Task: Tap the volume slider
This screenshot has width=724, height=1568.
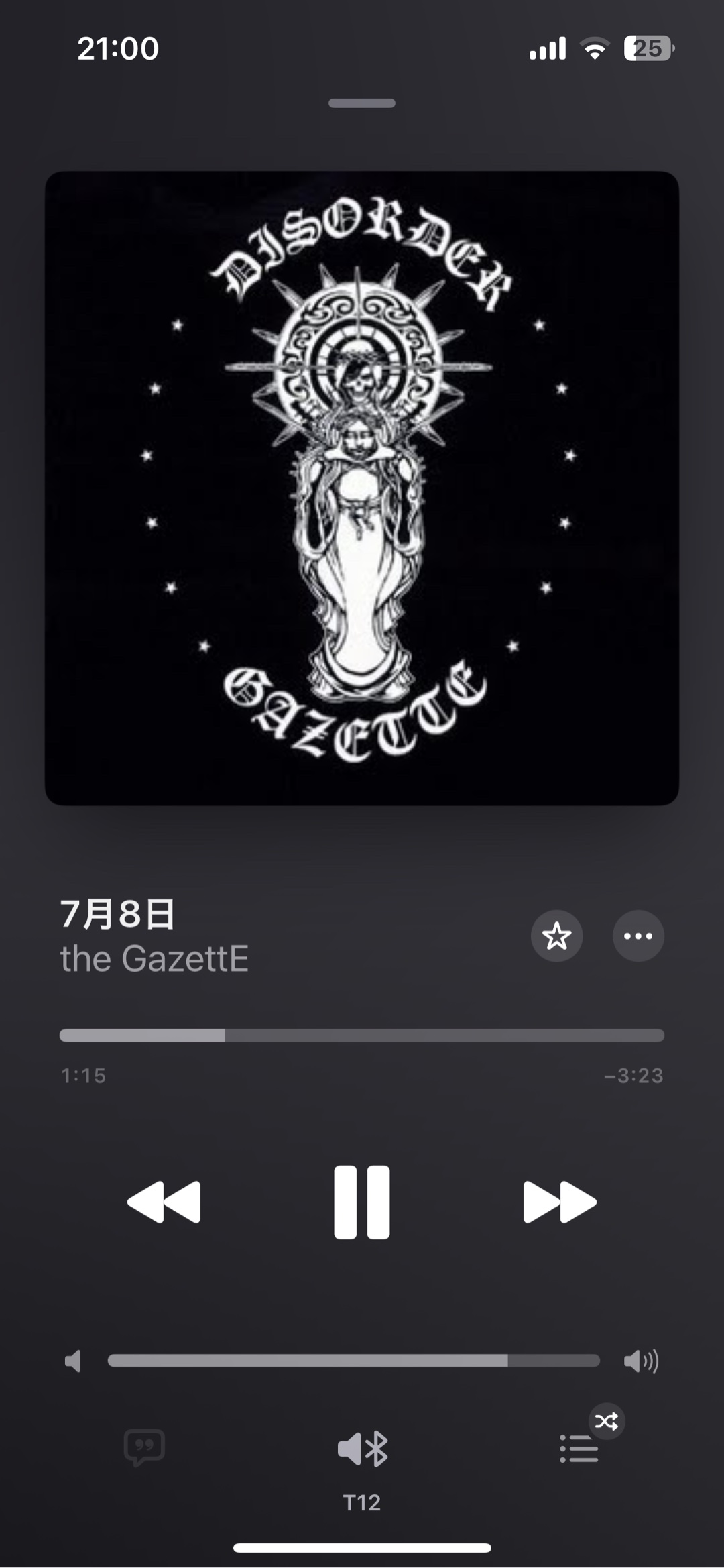Action: (353, 1361)
